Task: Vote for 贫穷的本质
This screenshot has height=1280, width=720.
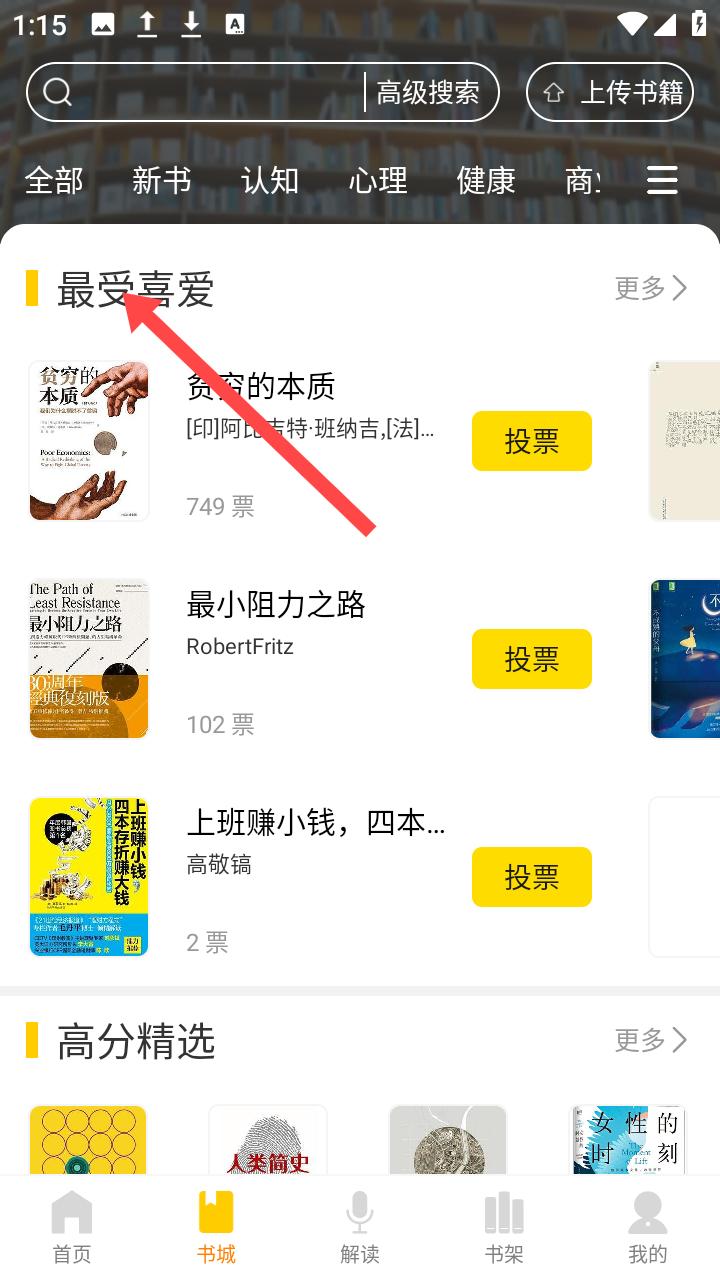Action: tap(531, 441)
